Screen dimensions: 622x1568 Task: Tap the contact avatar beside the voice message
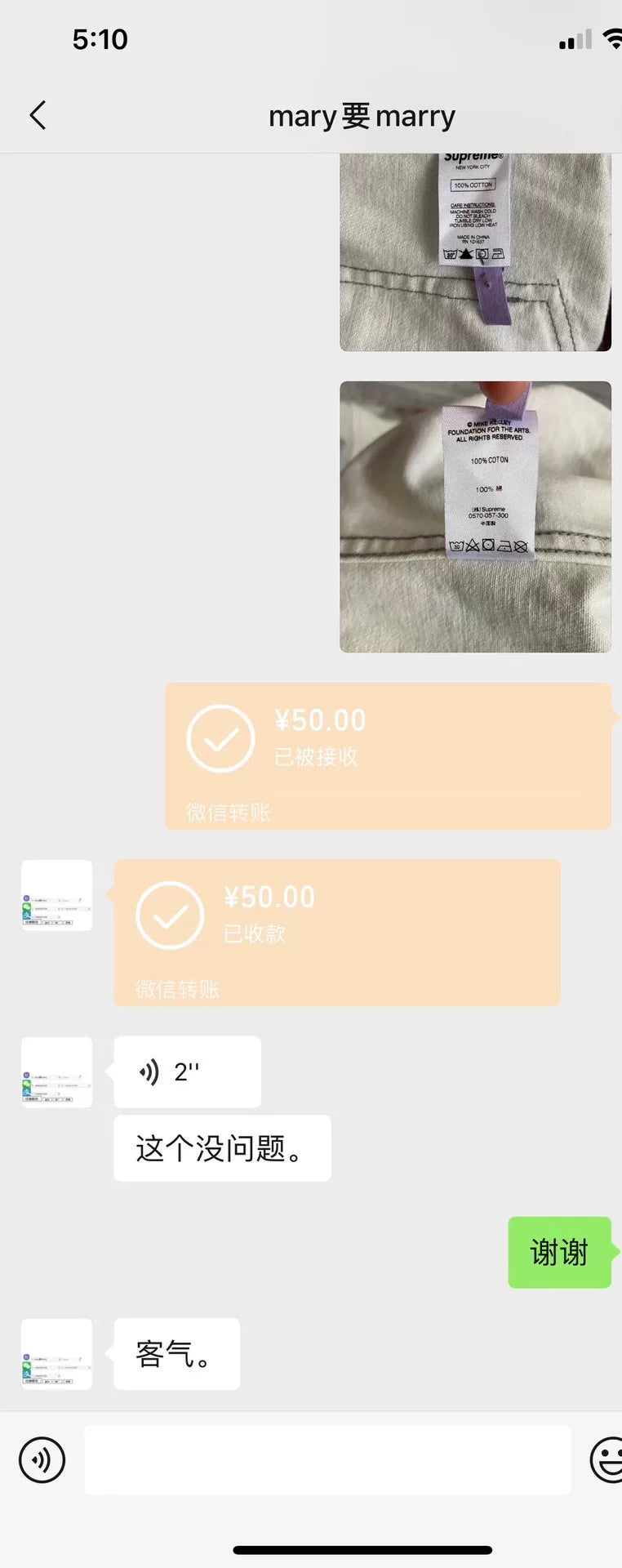(56, 1072)
